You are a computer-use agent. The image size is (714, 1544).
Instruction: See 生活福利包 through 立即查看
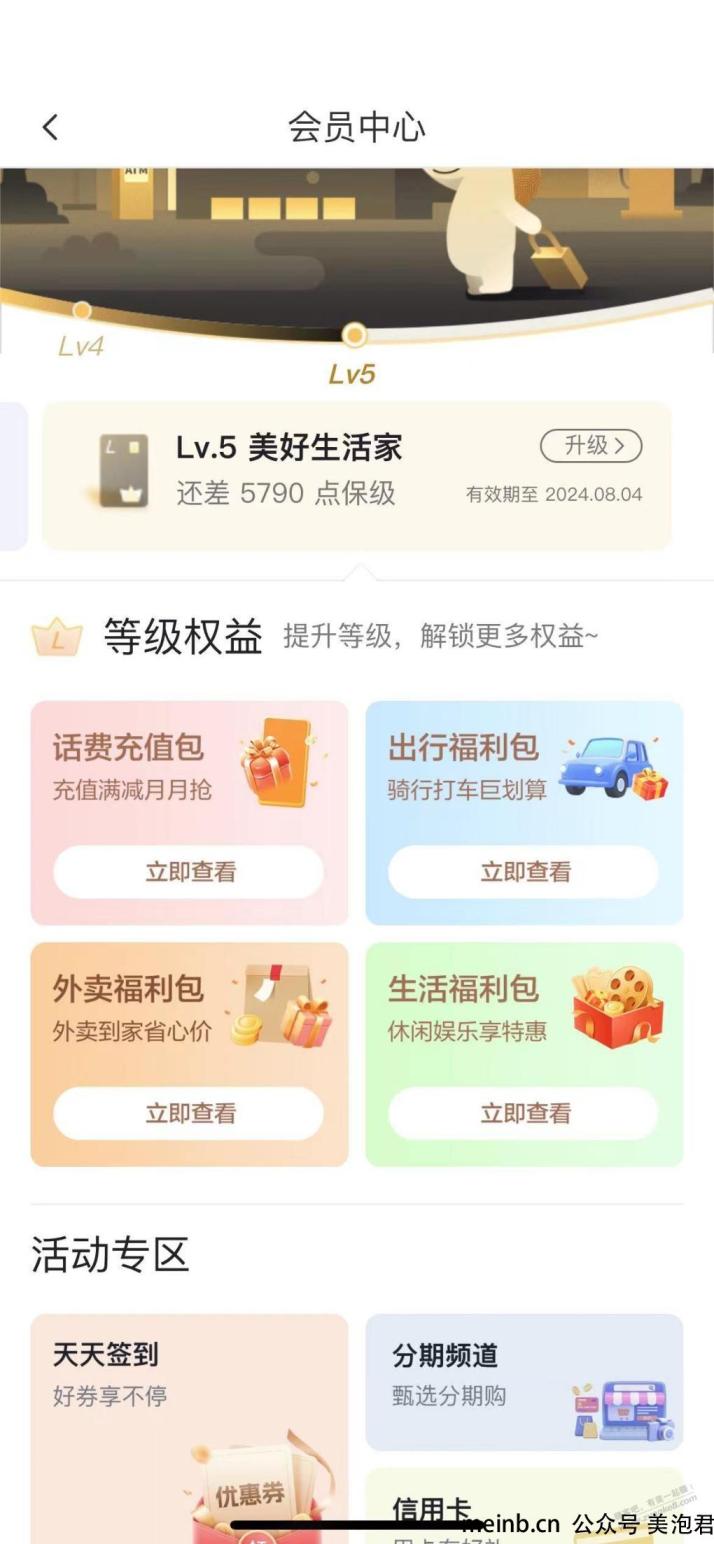[x=523, y=1113]
